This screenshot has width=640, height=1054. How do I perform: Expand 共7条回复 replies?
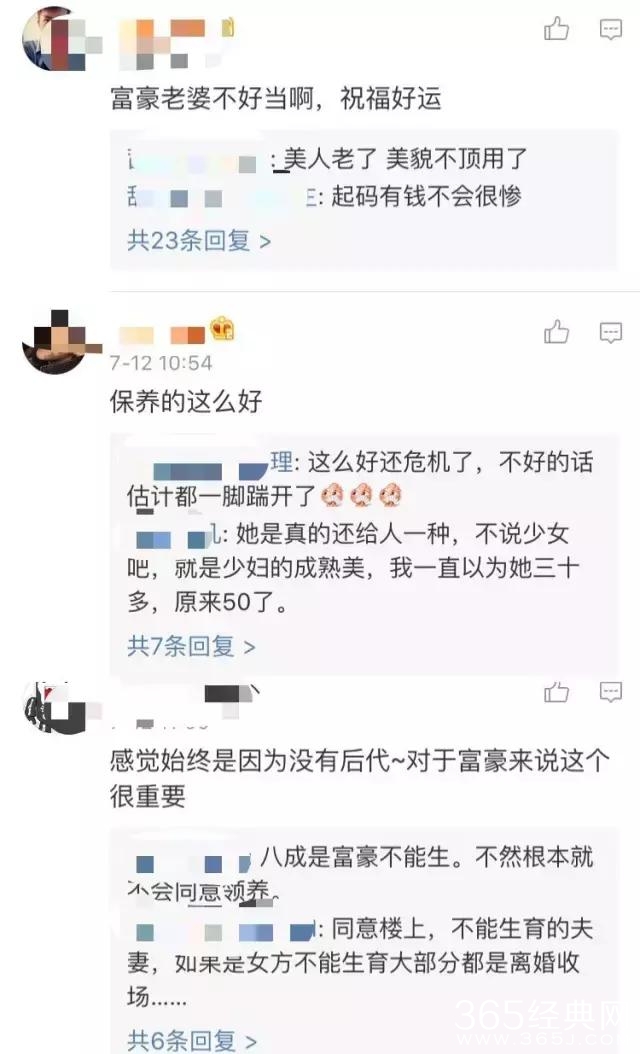(x=190, y=646)
